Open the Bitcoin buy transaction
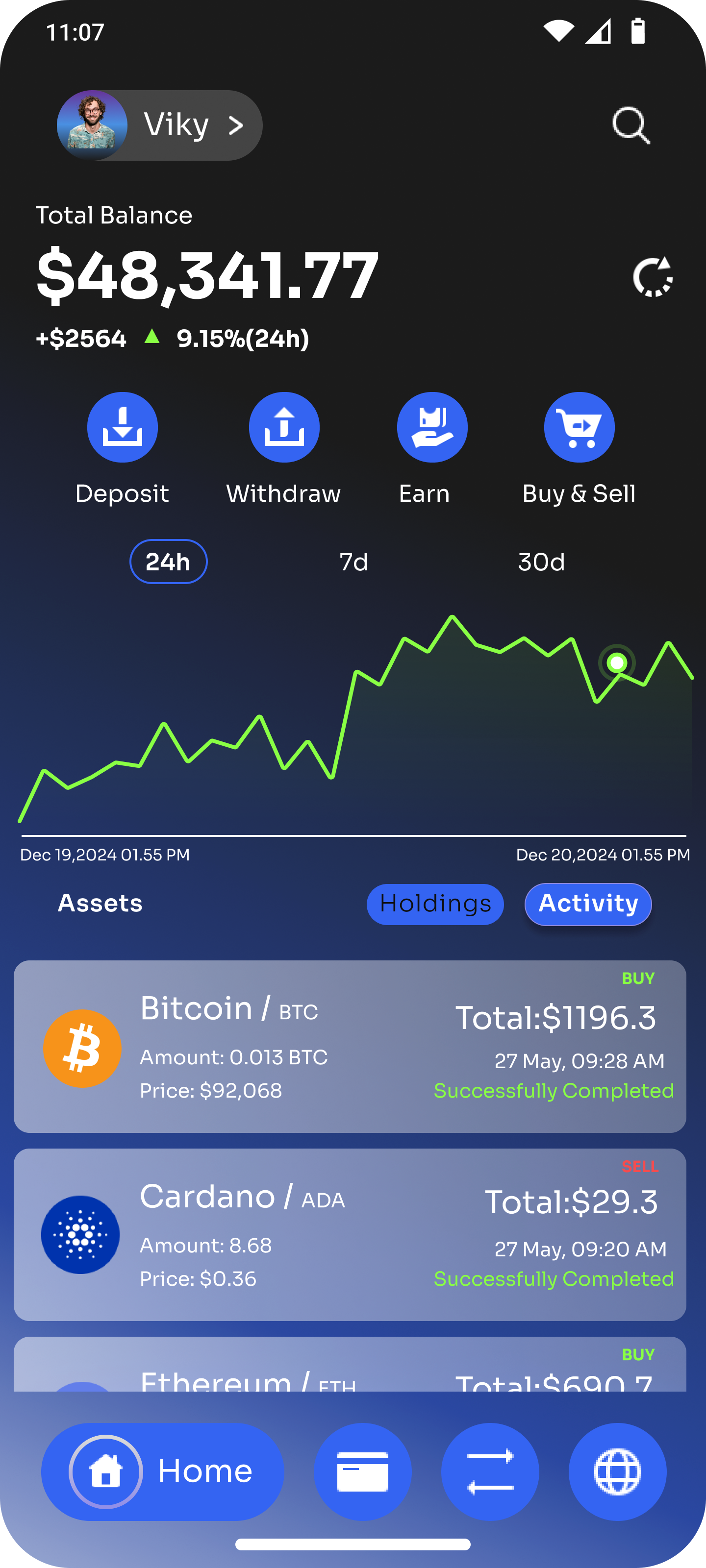 (x=350, y=1046)
